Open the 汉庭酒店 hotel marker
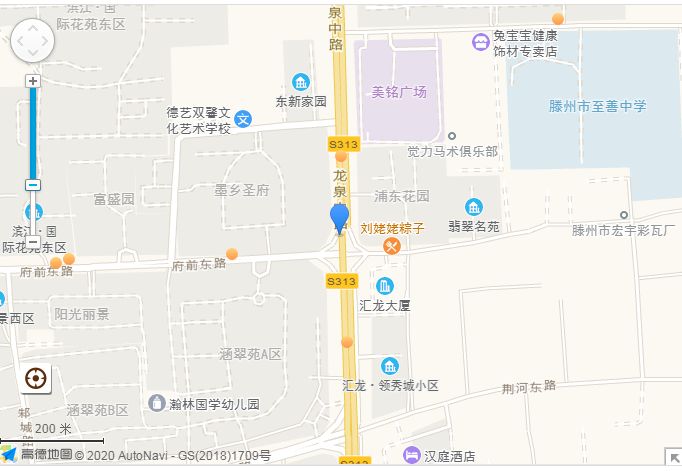682x471 pixels. tap(412, 455)
